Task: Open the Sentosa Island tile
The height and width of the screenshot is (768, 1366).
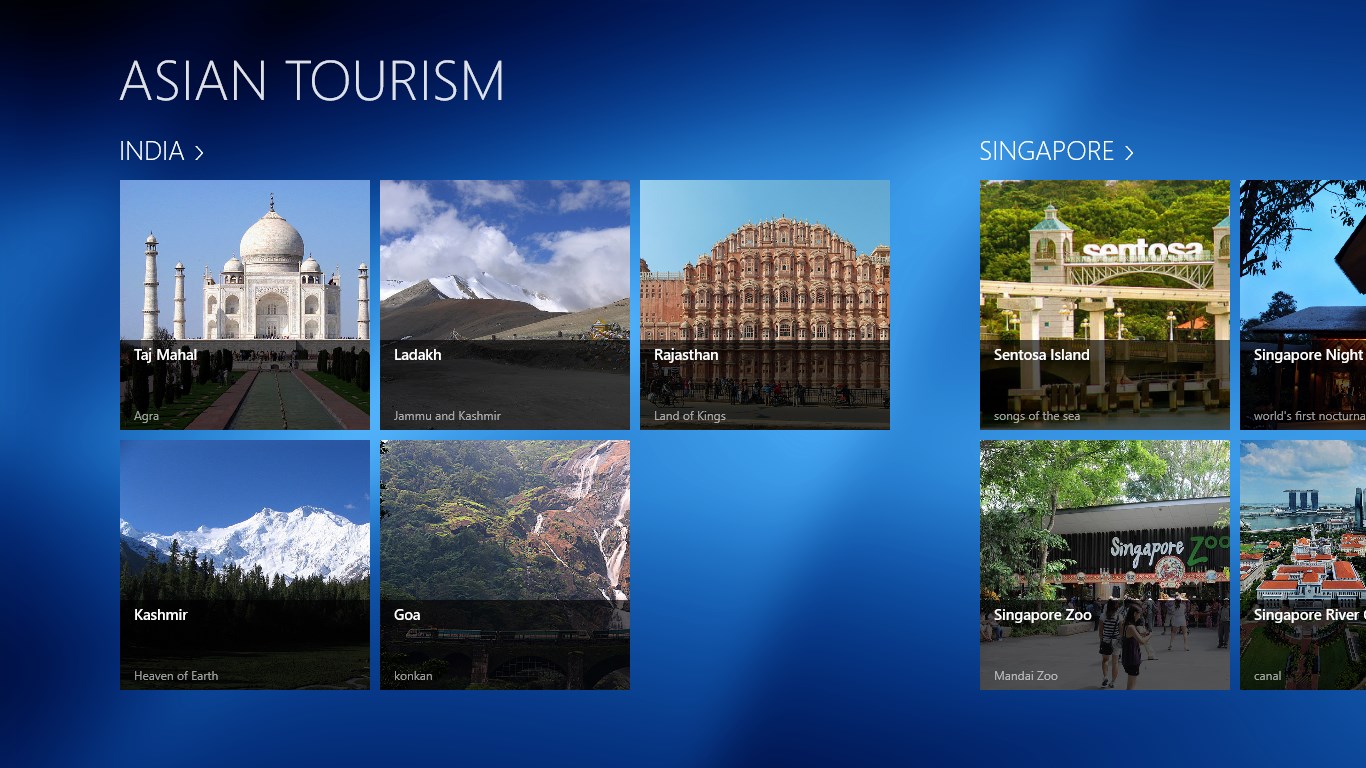Action: tap(1105, 305)
